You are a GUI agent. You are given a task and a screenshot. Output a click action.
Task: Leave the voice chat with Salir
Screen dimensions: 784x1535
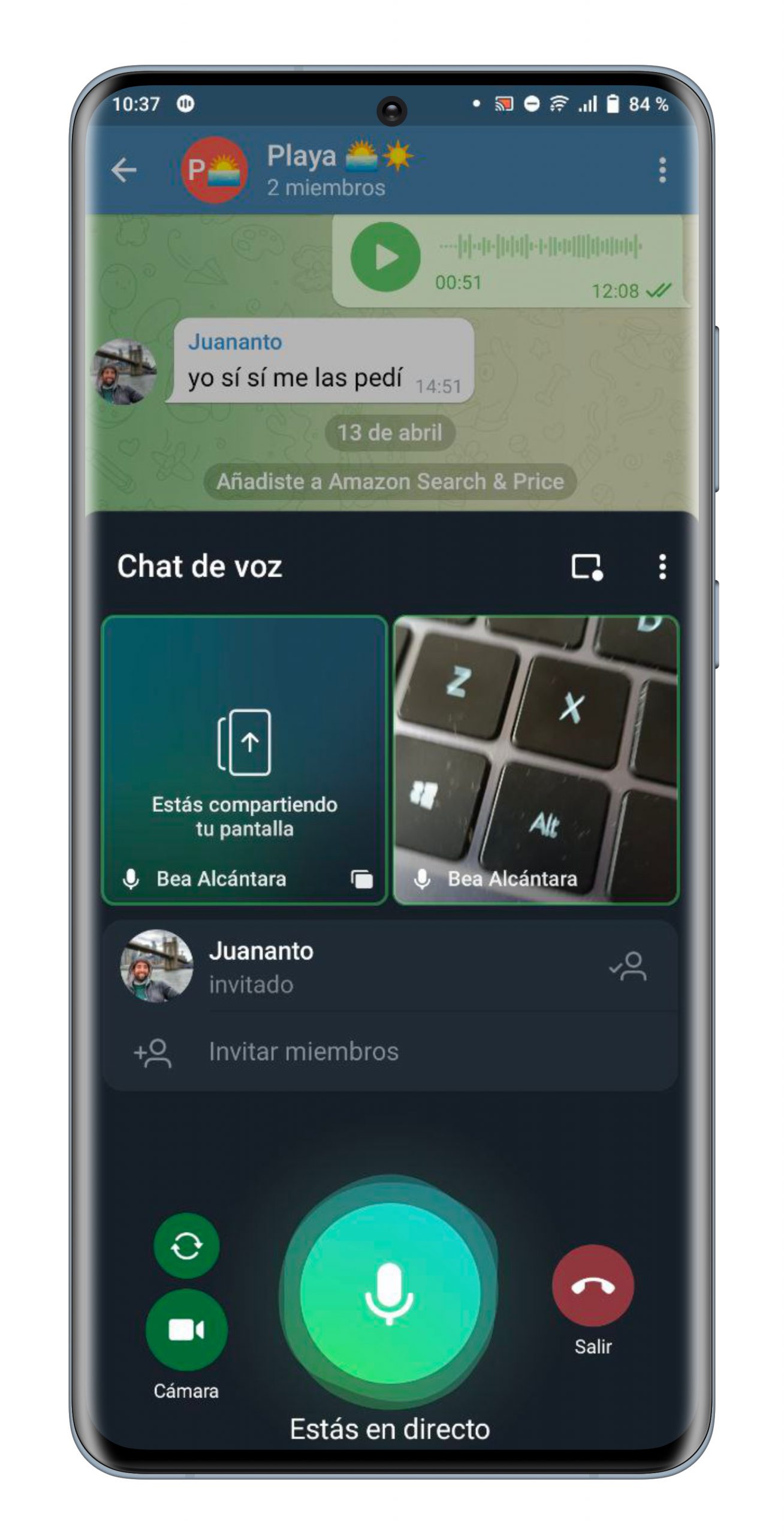coord(592,1286)
